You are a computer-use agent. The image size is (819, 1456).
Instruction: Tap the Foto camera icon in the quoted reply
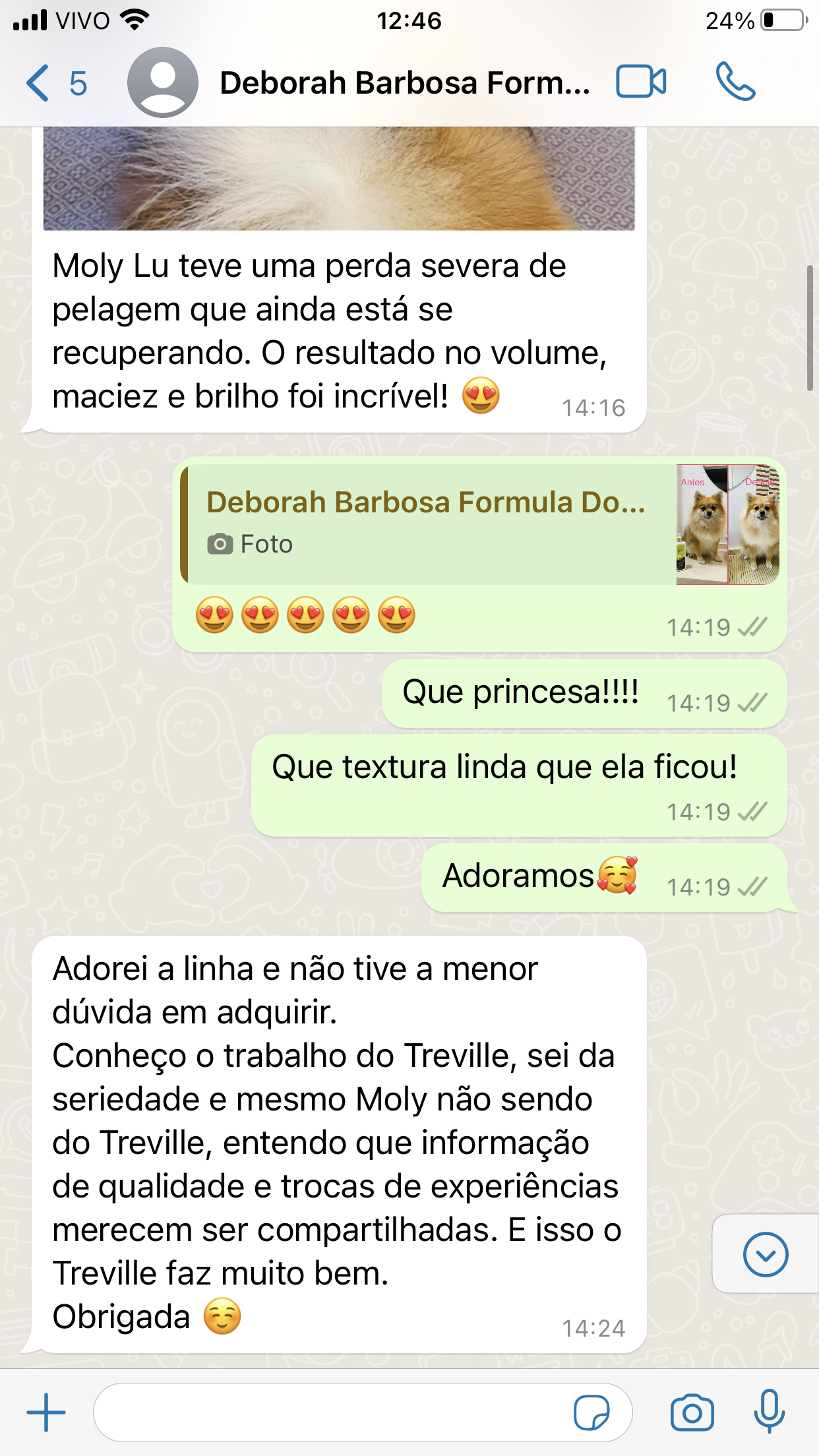pos(220,544)
